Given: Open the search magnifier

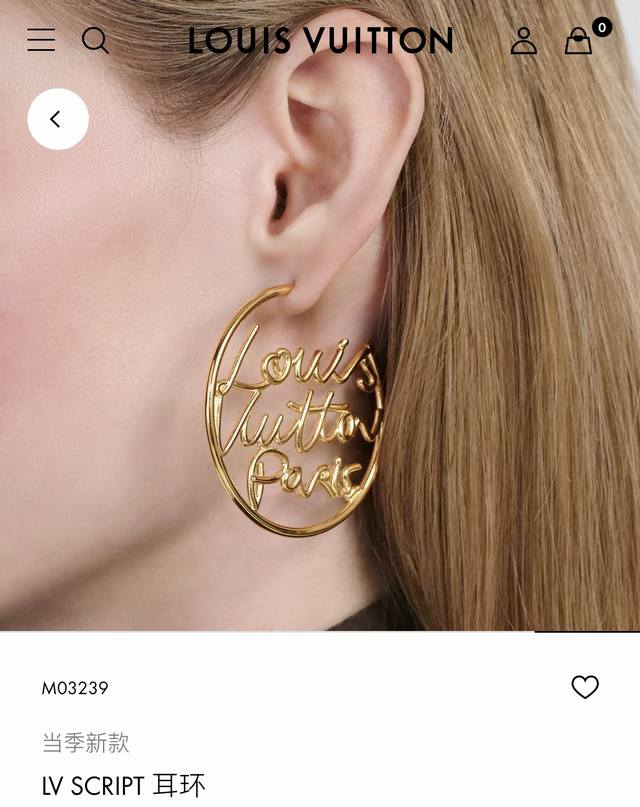Looking at the screenshot, I should click(x=95, y=40).
